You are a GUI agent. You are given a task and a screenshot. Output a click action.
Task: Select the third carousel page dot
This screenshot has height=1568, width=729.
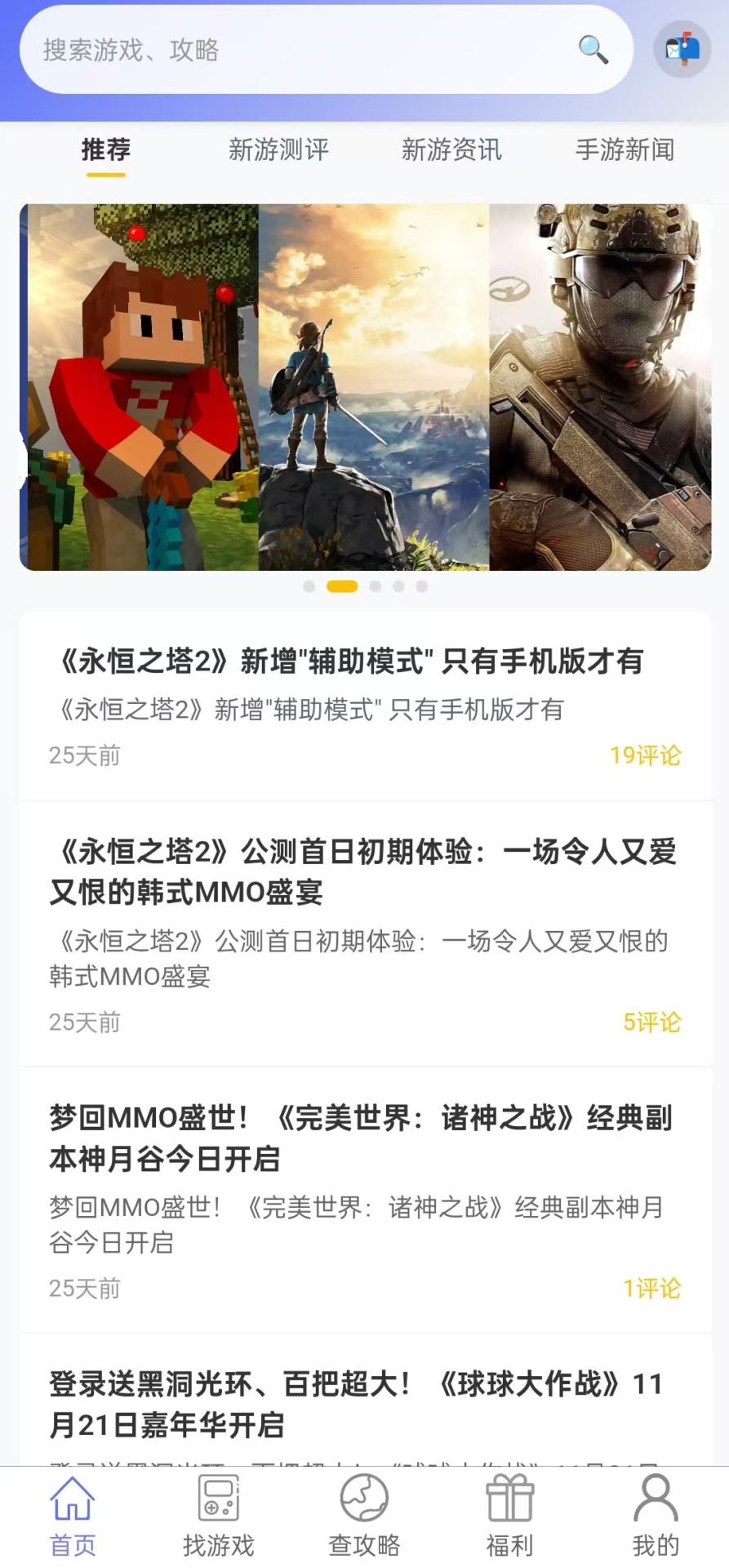375,586
